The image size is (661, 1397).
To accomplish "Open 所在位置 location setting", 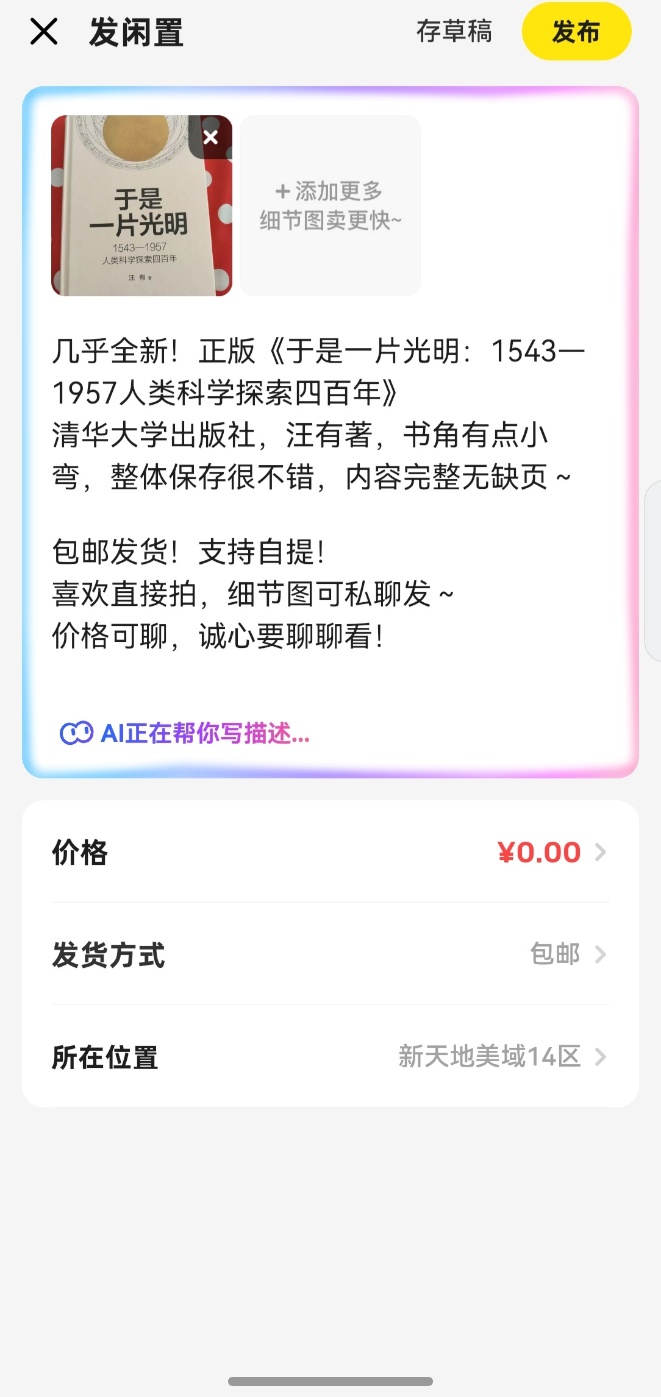I will (x=330, y=1057).
